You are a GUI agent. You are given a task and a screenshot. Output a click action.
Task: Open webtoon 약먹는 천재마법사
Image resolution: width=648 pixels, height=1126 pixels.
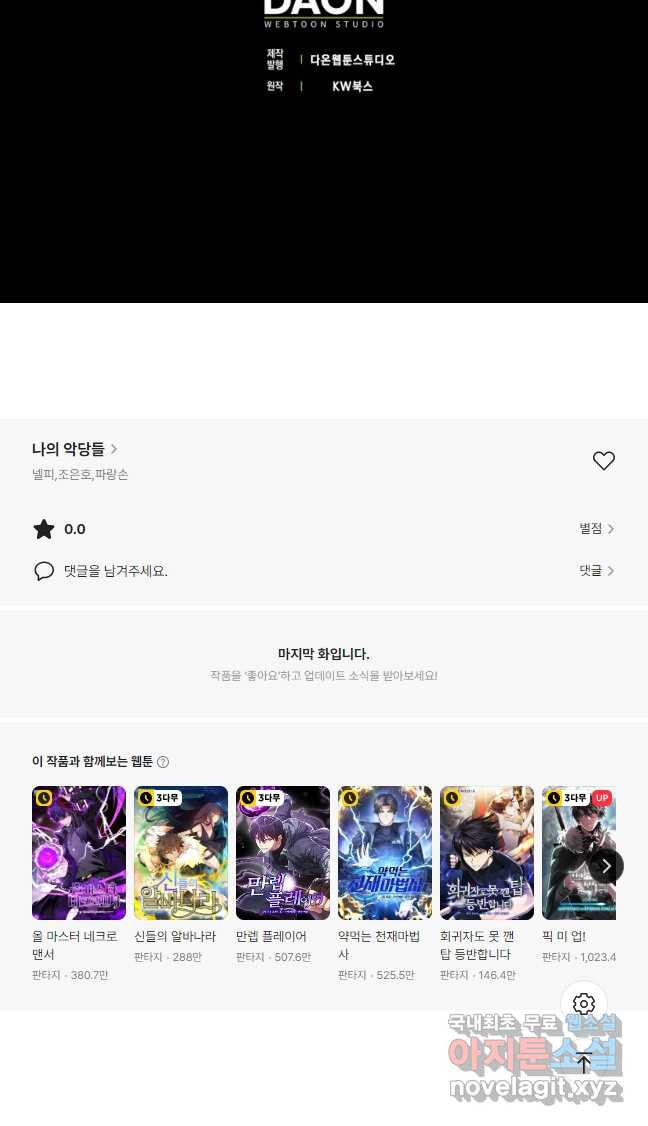385,853
